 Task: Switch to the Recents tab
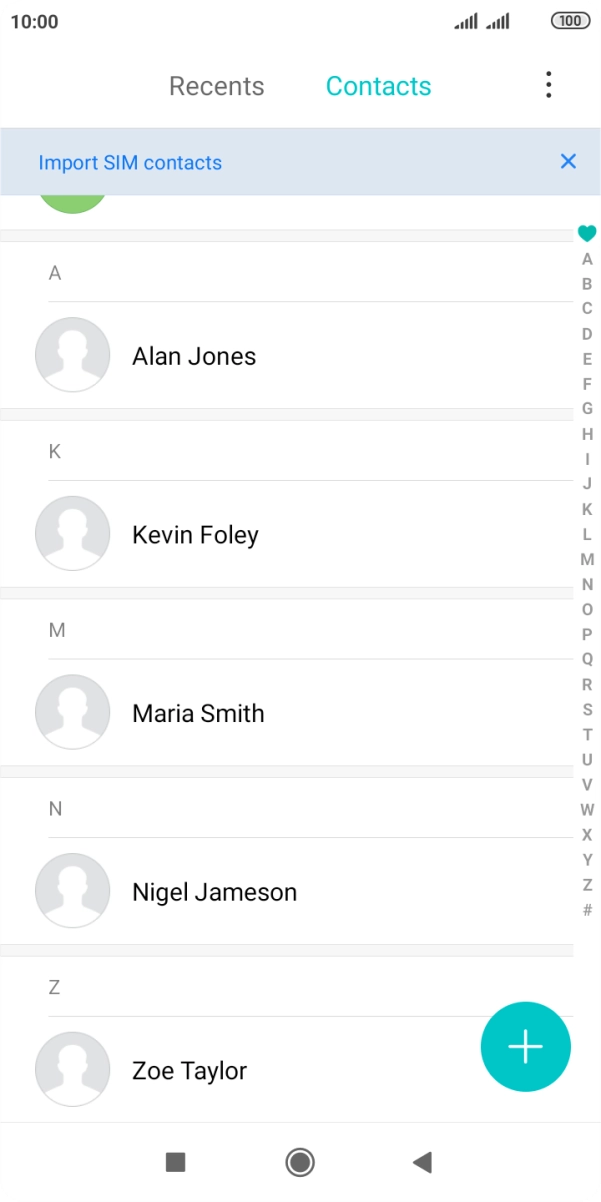216,86
